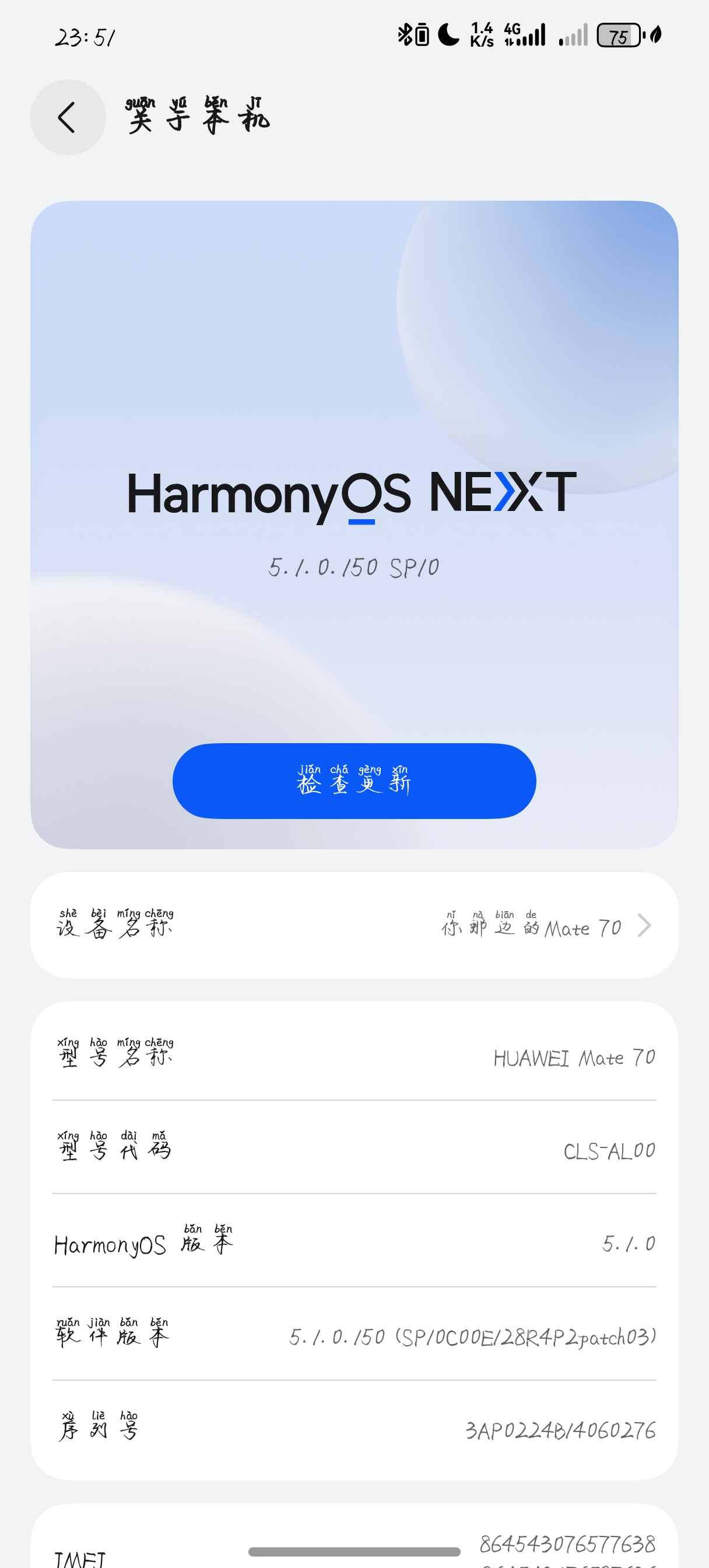Tap the back arrow to exit About phone

click(67, 117)
